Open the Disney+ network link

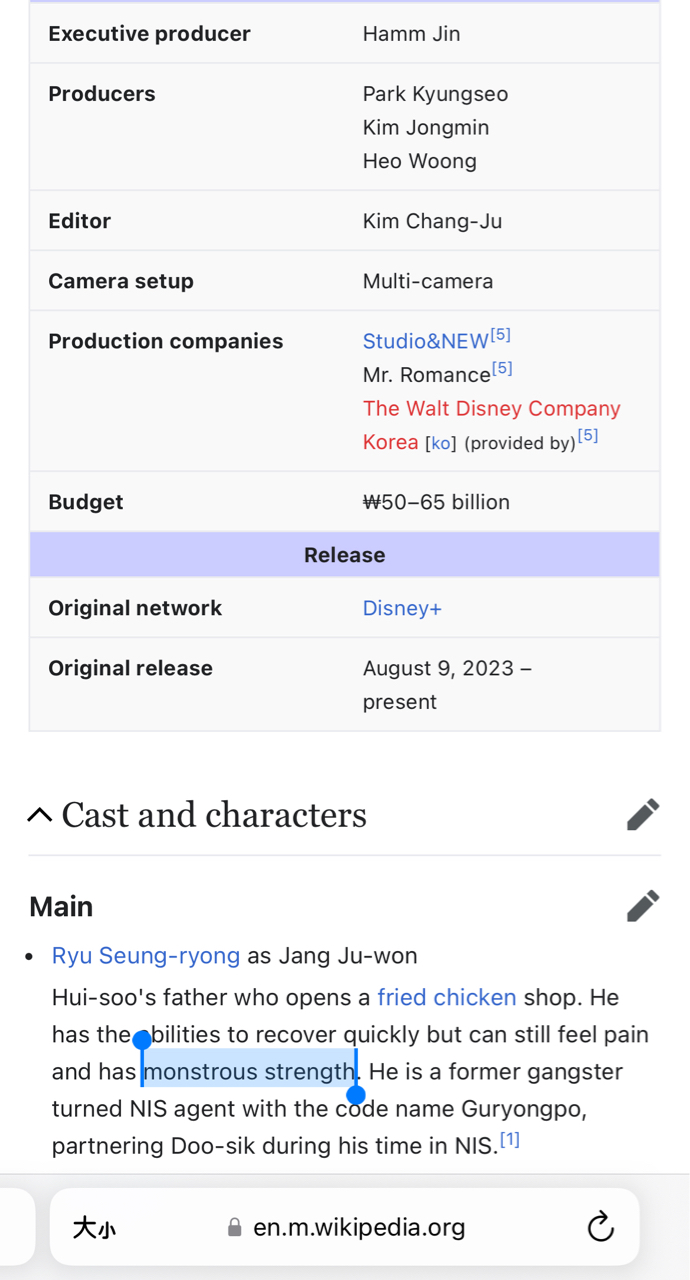pos(402,609)
